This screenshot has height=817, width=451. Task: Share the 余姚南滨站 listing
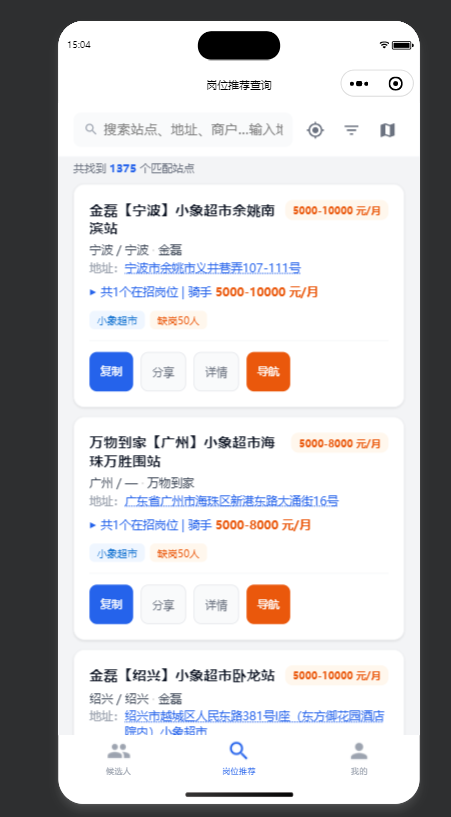163,372
